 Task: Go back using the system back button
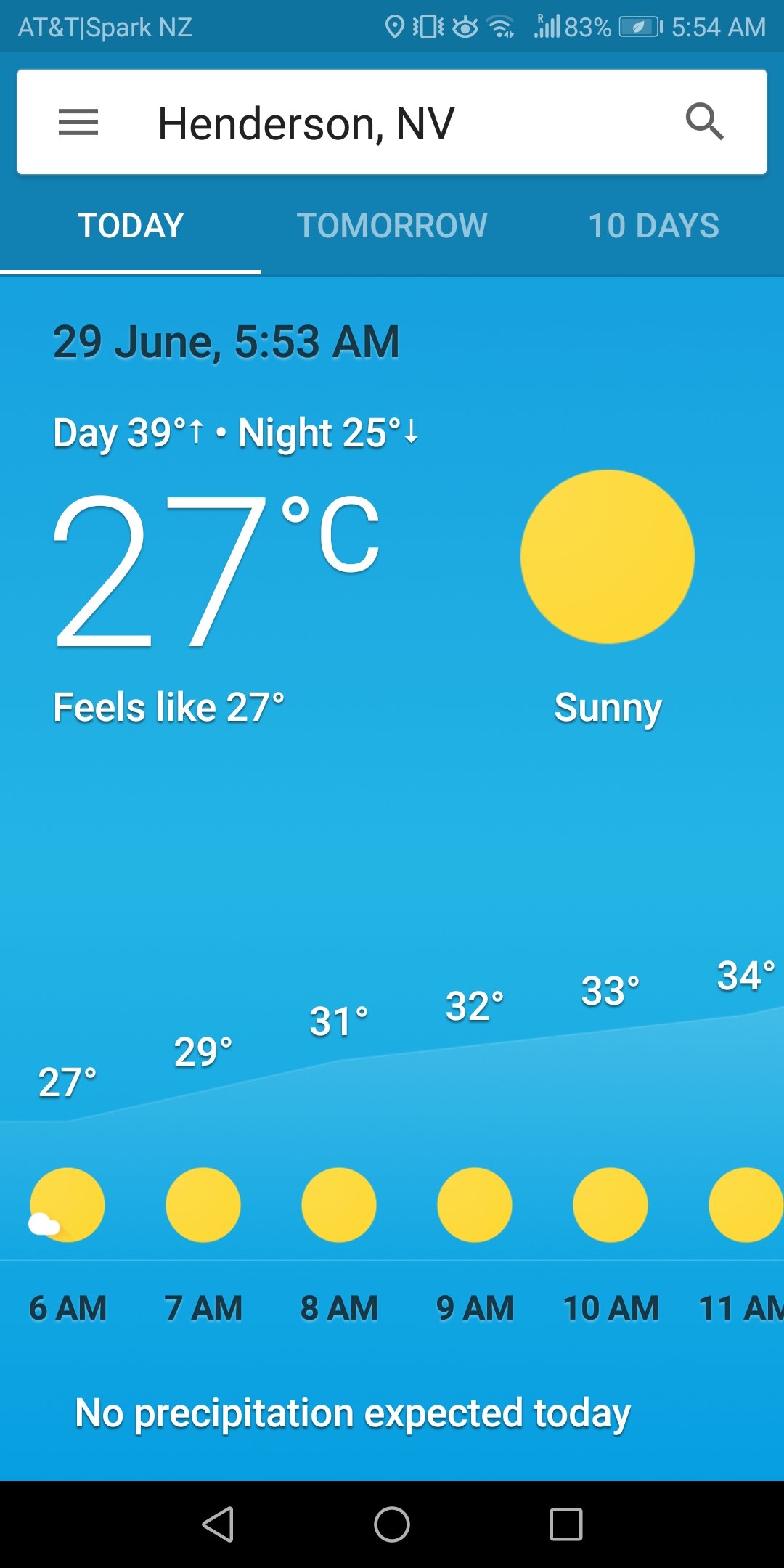click(x=218, y=1524)
